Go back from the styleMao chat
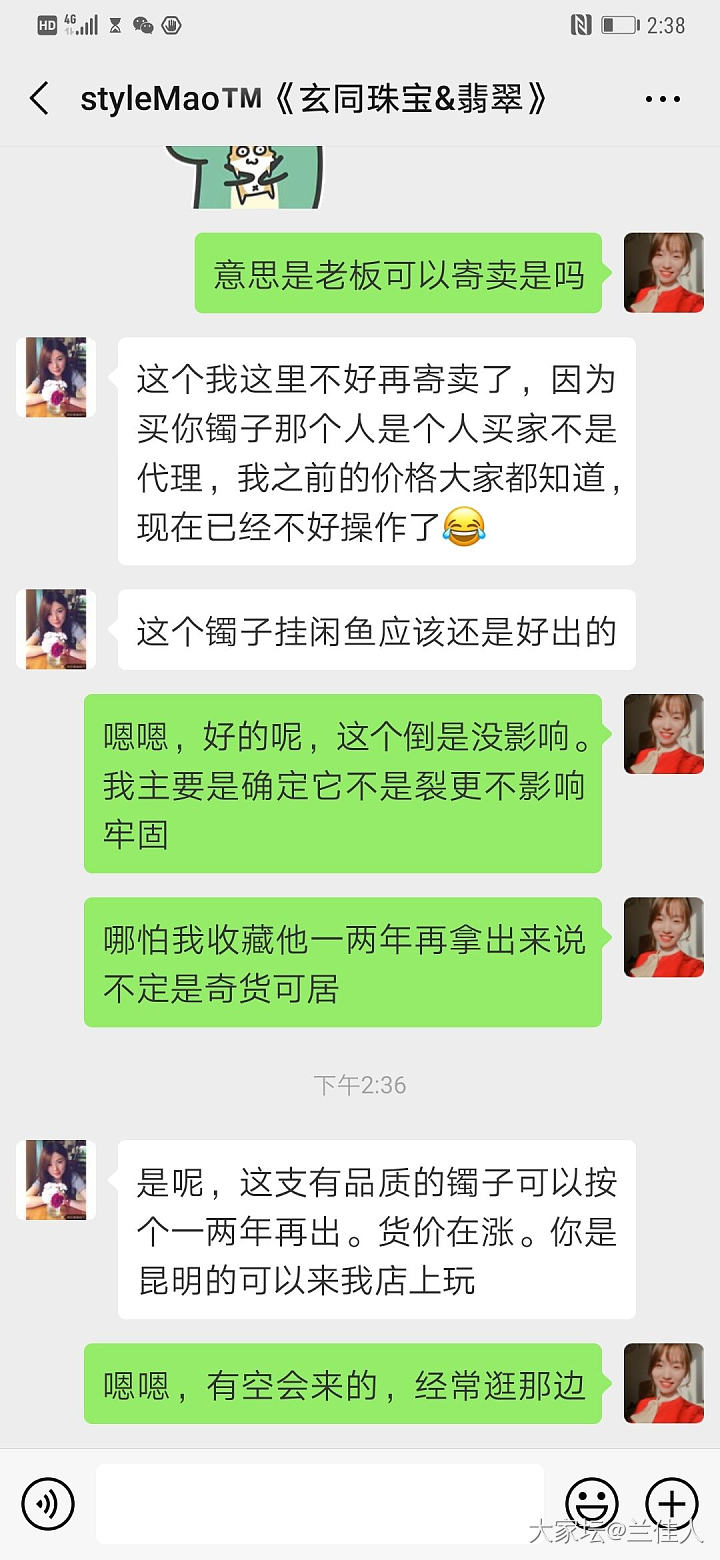The image size is (720, 1560). (x=40, y=99)
